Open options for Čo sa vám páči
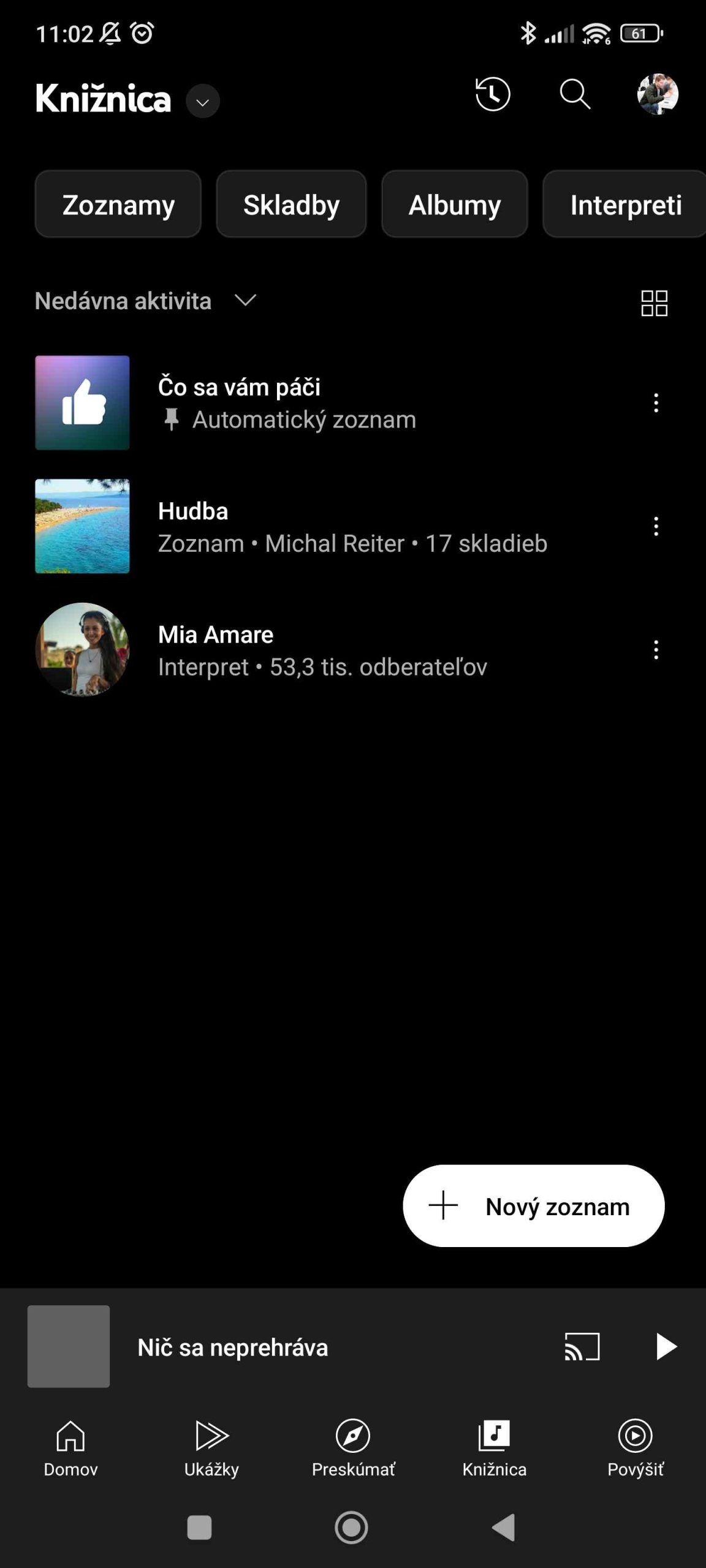Image resolution: width=706 pixels, height=1568 pixels. tap(656, 403)
